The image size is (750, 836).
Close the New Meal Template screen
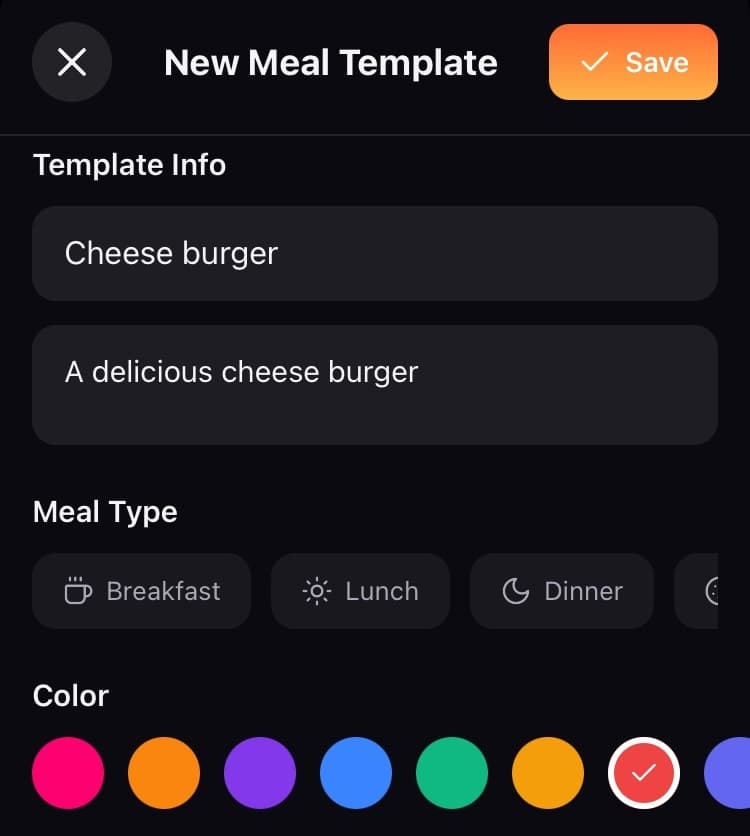[71, 62]
